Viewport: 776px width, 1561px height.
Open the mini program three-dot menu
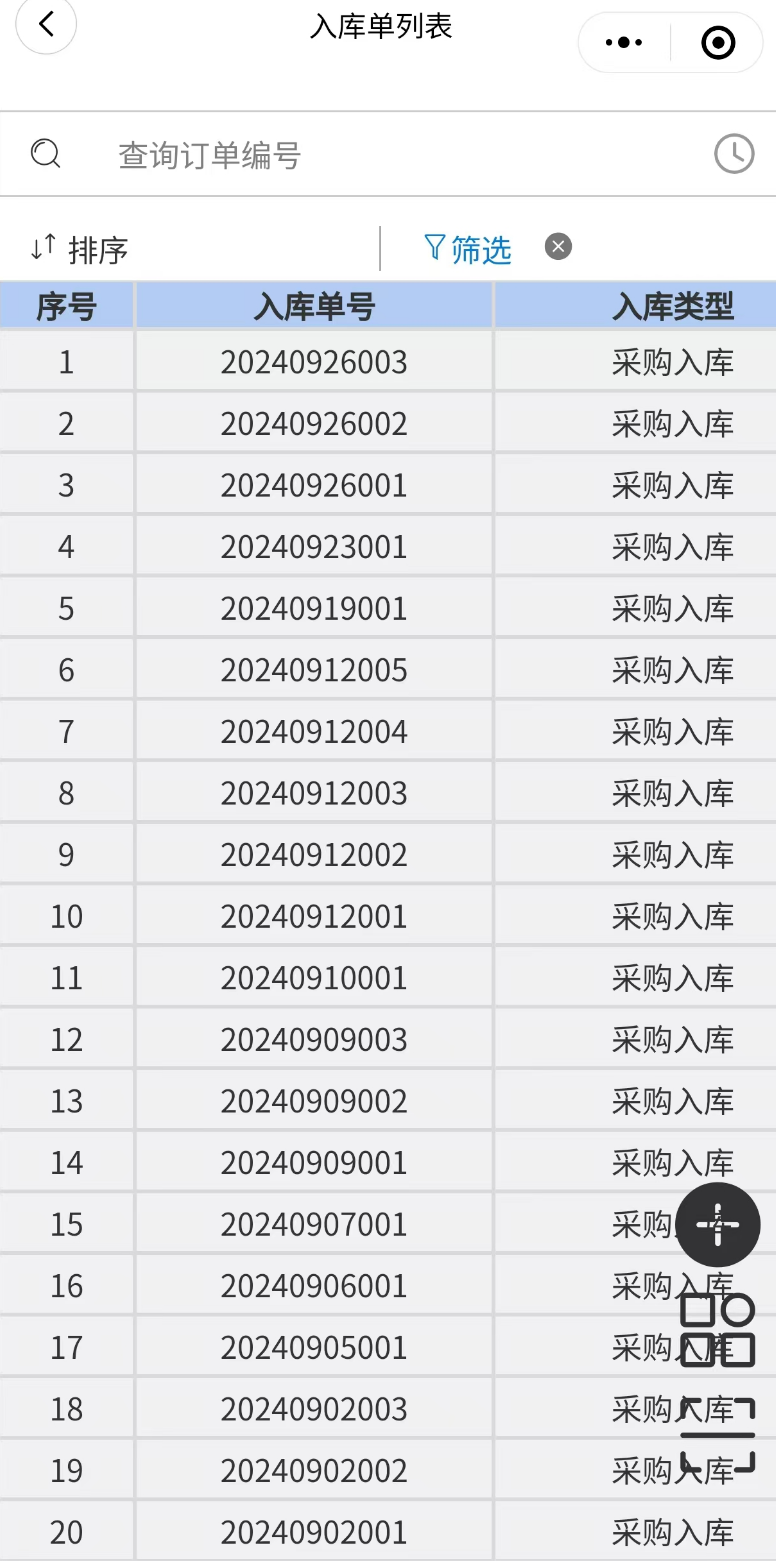[x=624, y=43]
